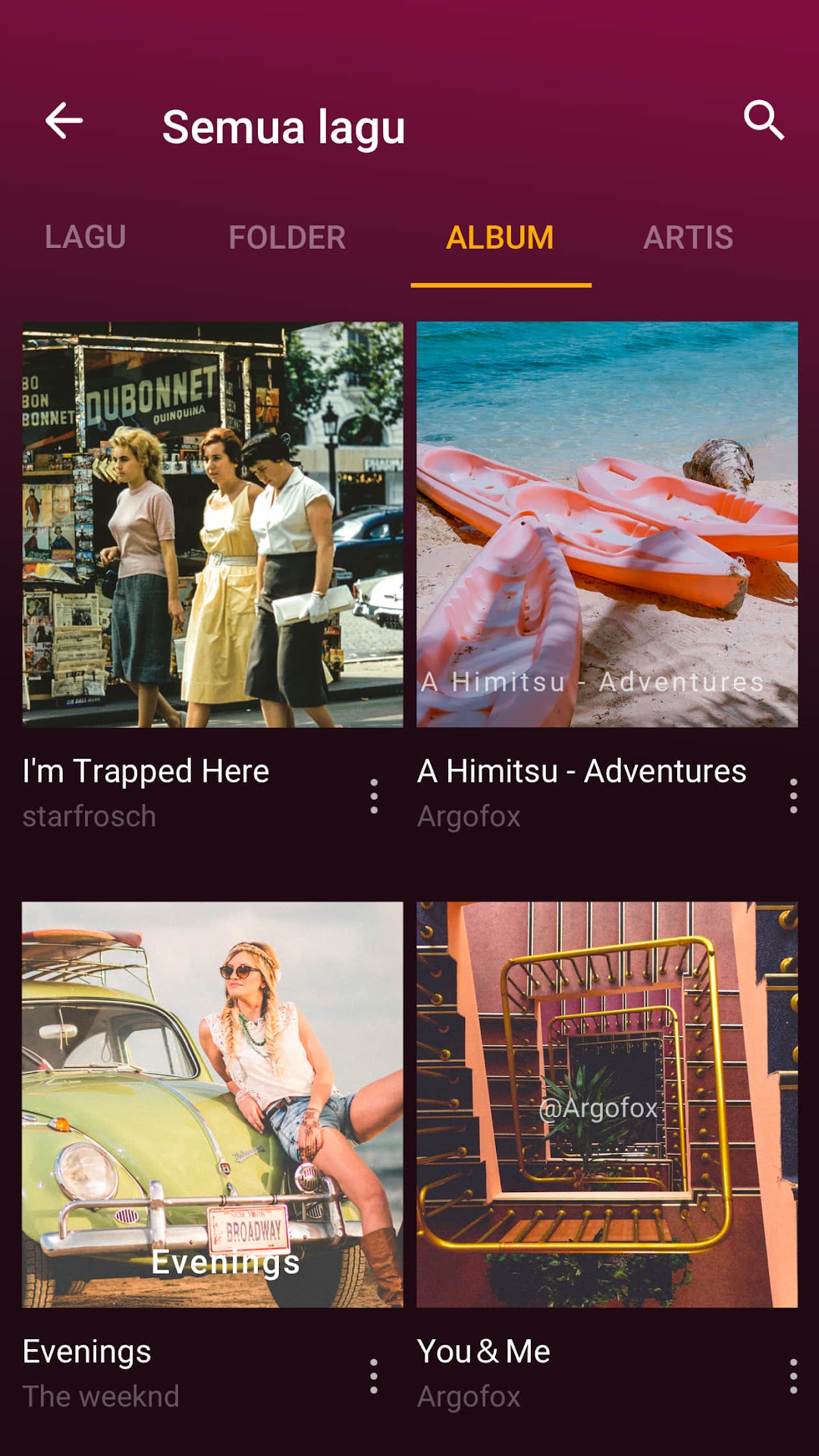
Task: Switch to the LAGU tab
Action: click(86, 237)
